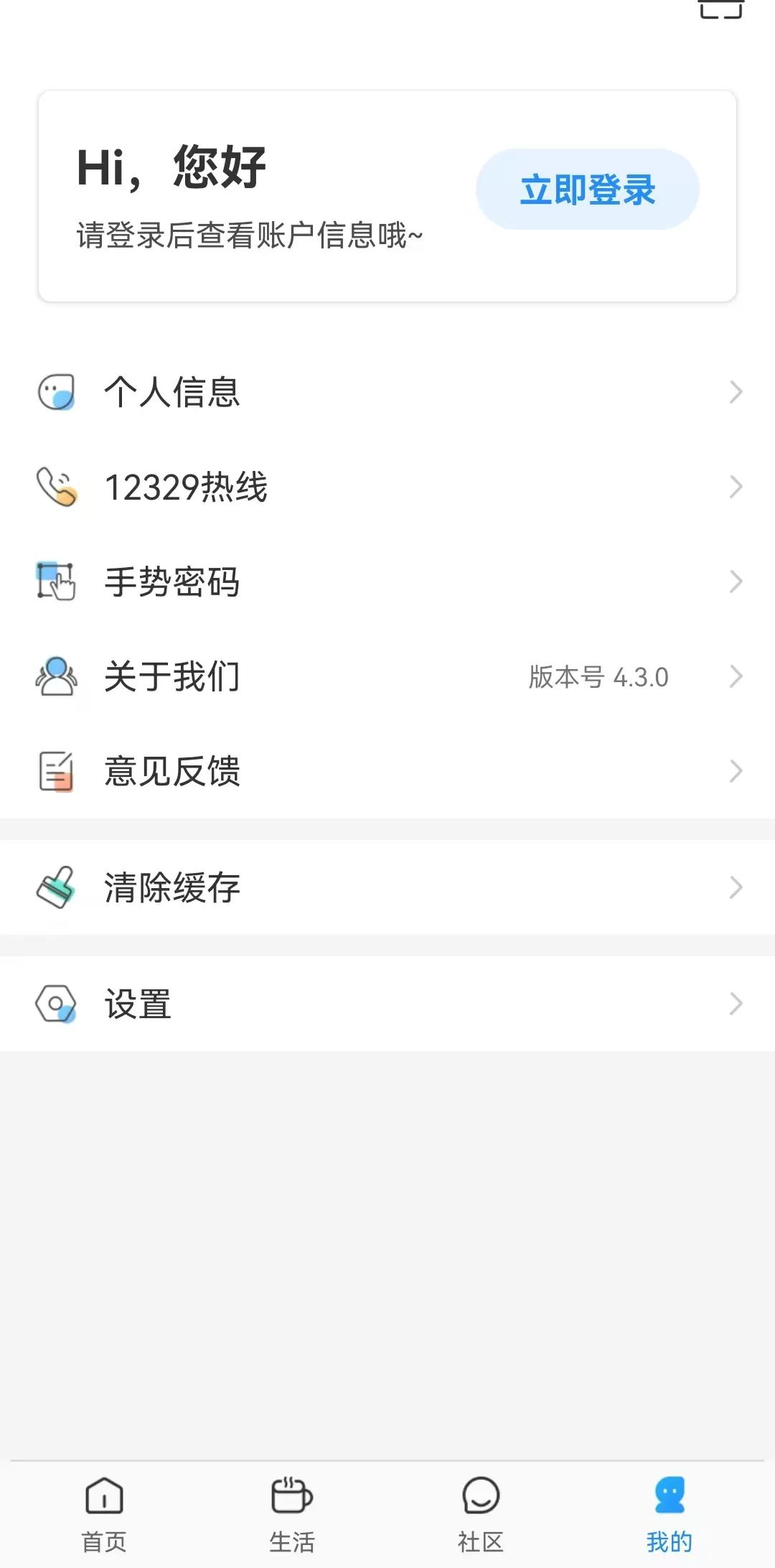Open 手势密码 gesture password settings
This screenshot has height=1568, width=775.
pyautogui.click(x=387, y=582)
